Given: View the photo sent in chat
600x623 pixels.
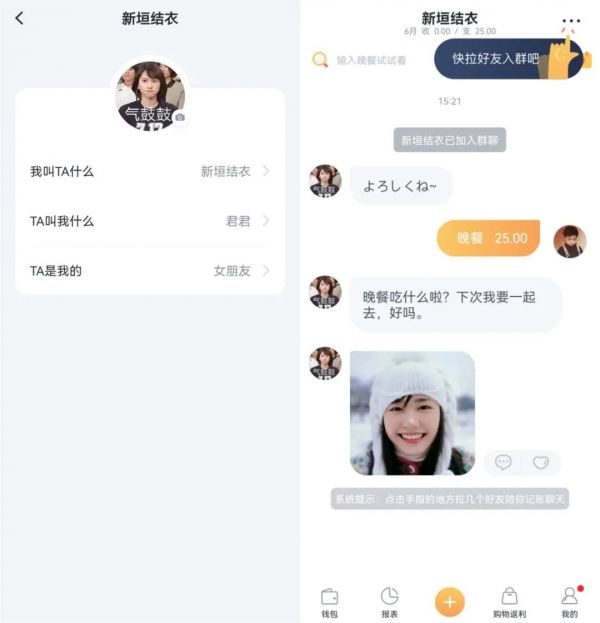Looking at the screenshot, I should (412, 412).
